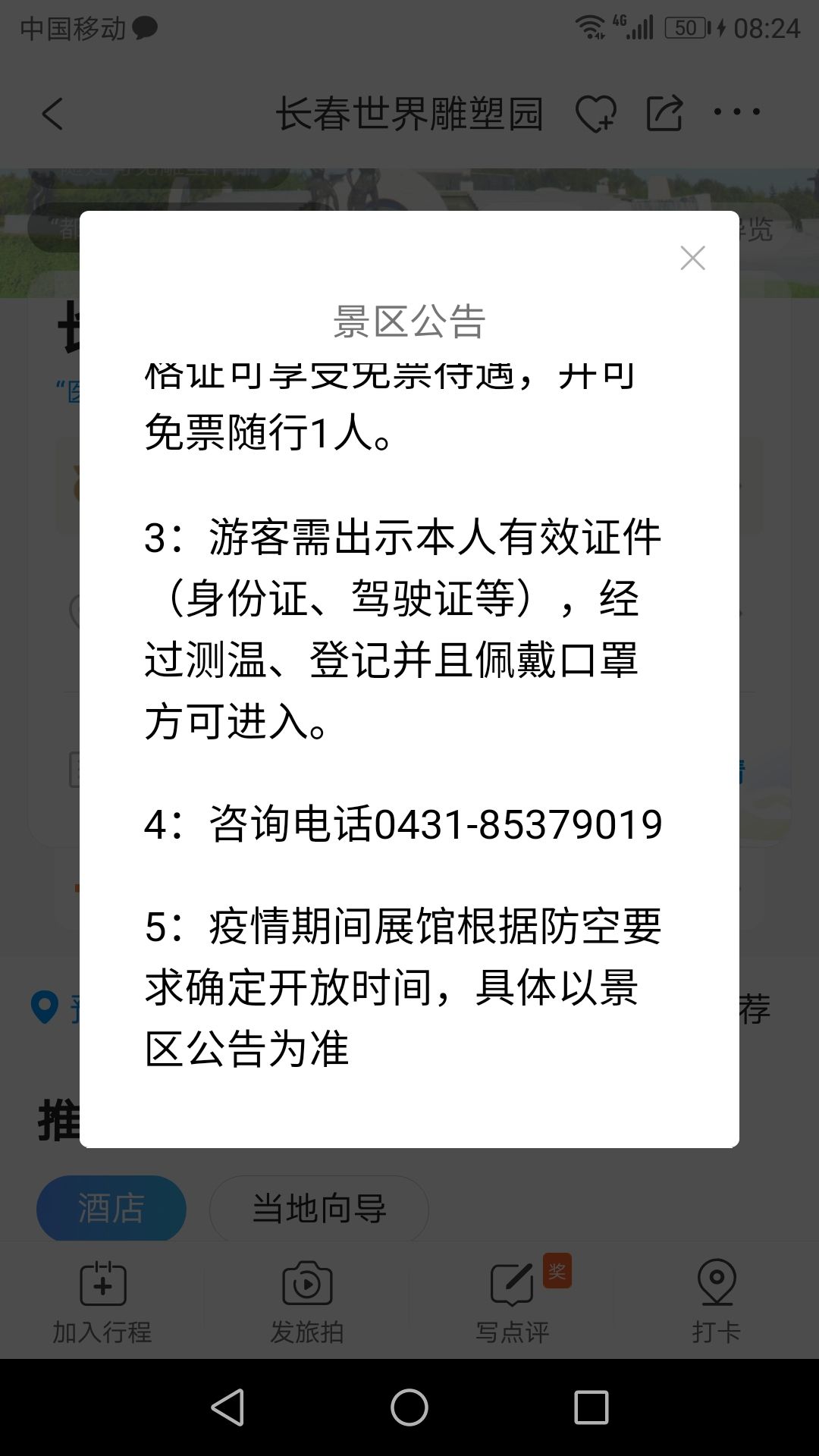The height and width of the screenshot is (1456, 819).
Task: Tap 打卡 to check in
Action: click(717, 1302)
